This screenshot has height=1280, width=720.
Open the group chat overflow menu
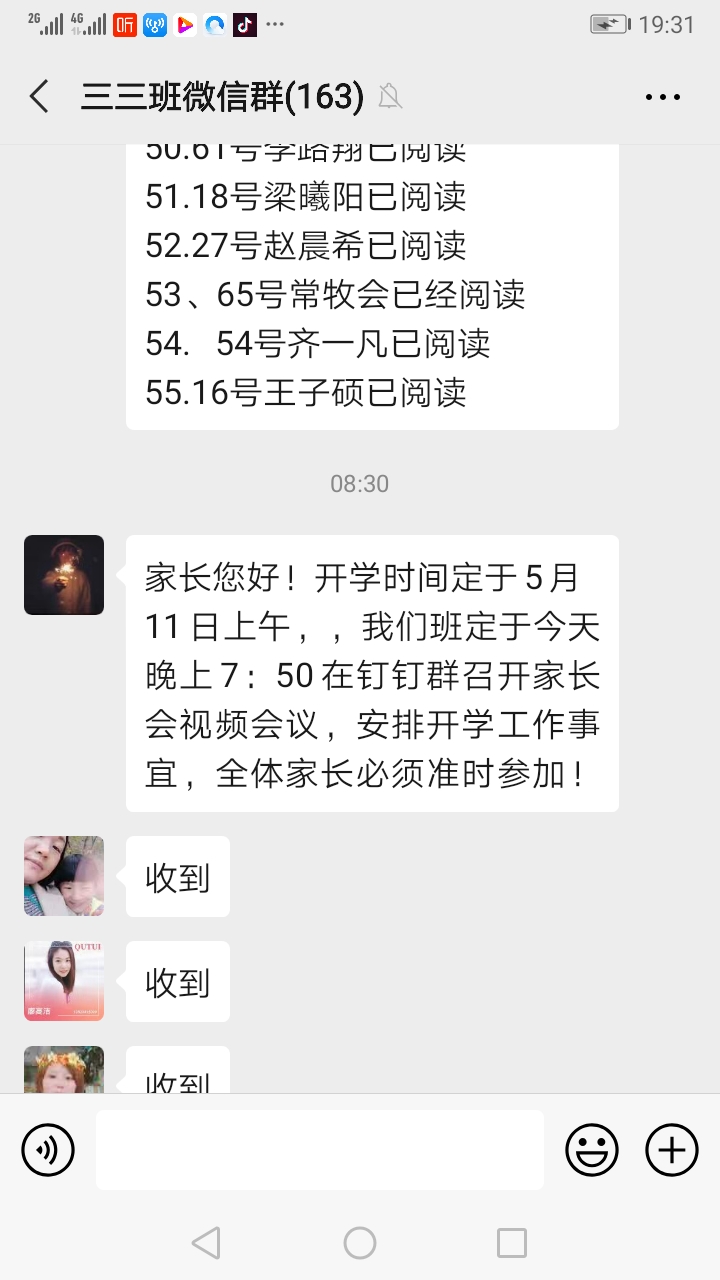tap(663, 97)
